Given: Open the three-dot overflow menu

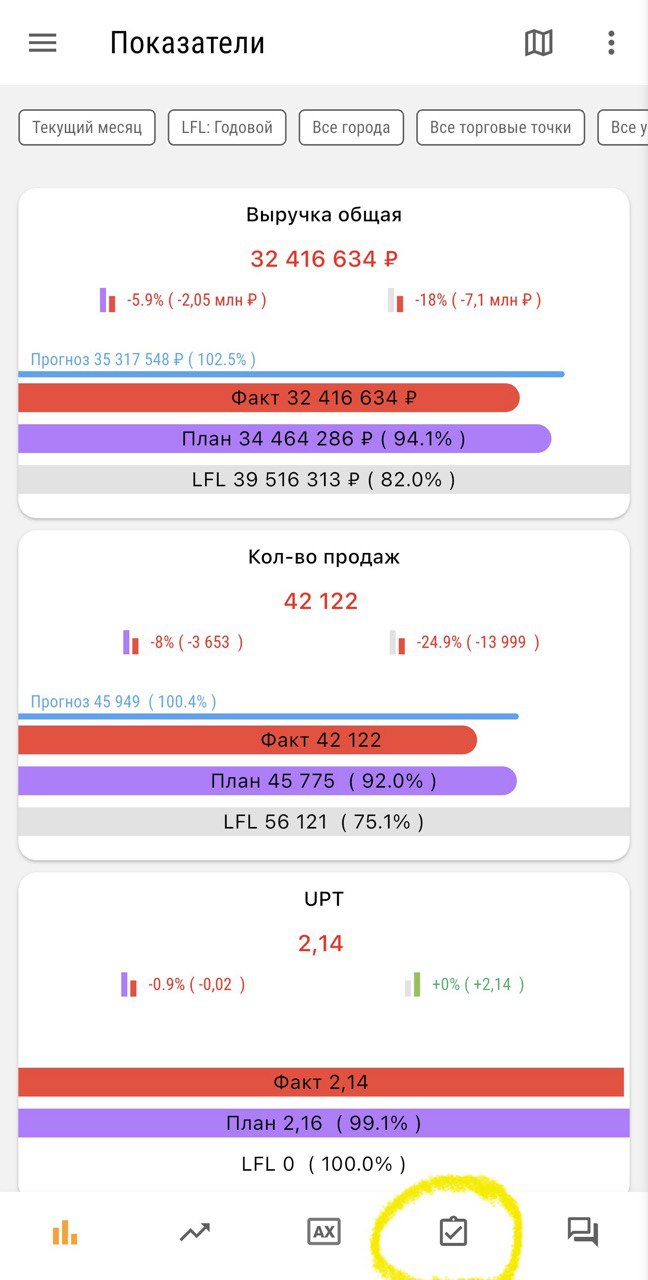Looking at the screenshot, I should click(611, 43).
